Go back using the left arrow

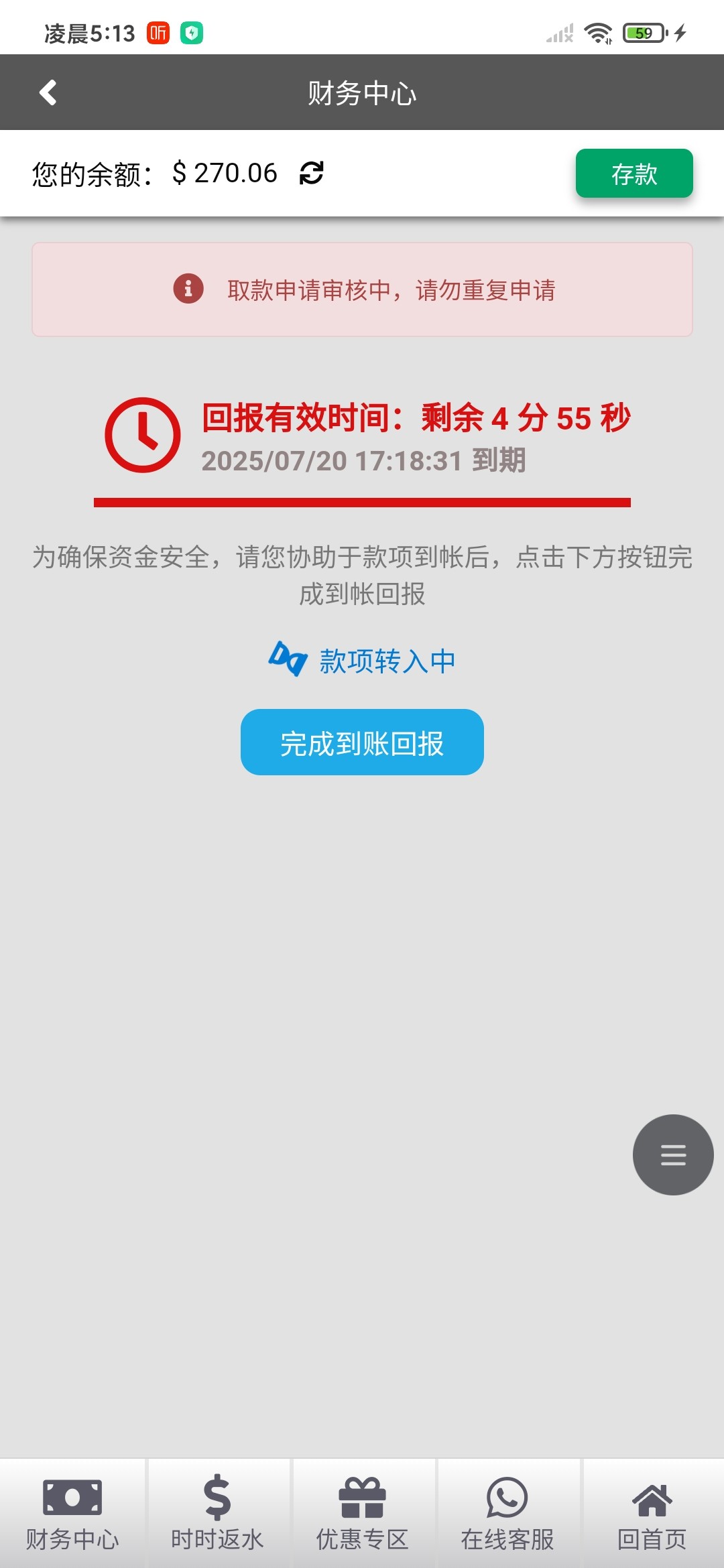(47, 92)
